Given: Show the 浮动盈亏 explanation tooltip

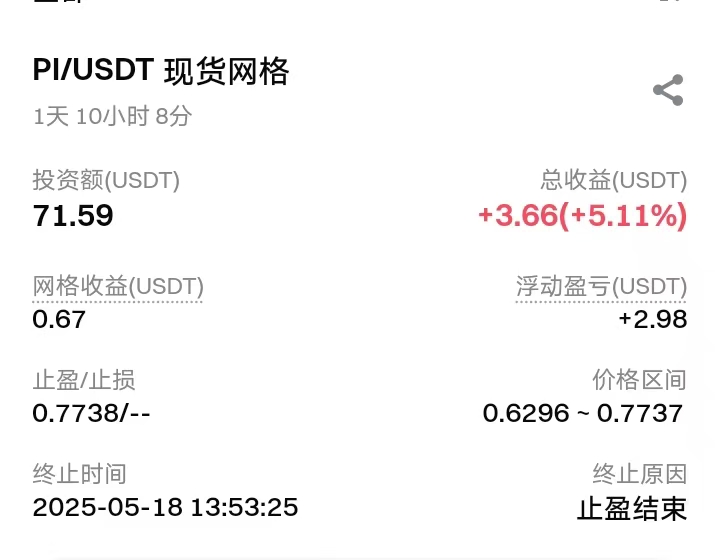Looking at the screenshot, I should tap(601, 287).
